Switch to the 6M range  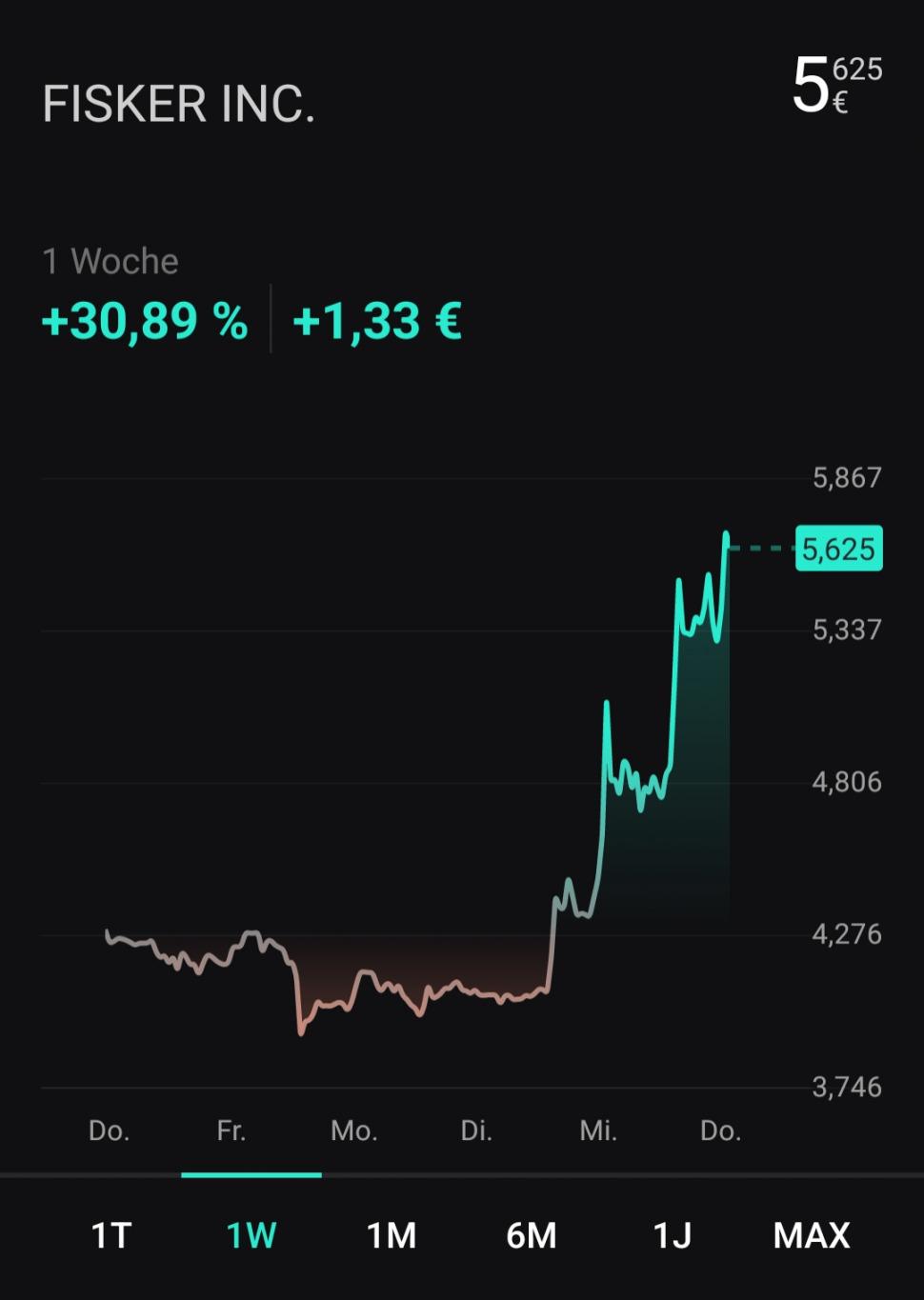[532, 1235]
